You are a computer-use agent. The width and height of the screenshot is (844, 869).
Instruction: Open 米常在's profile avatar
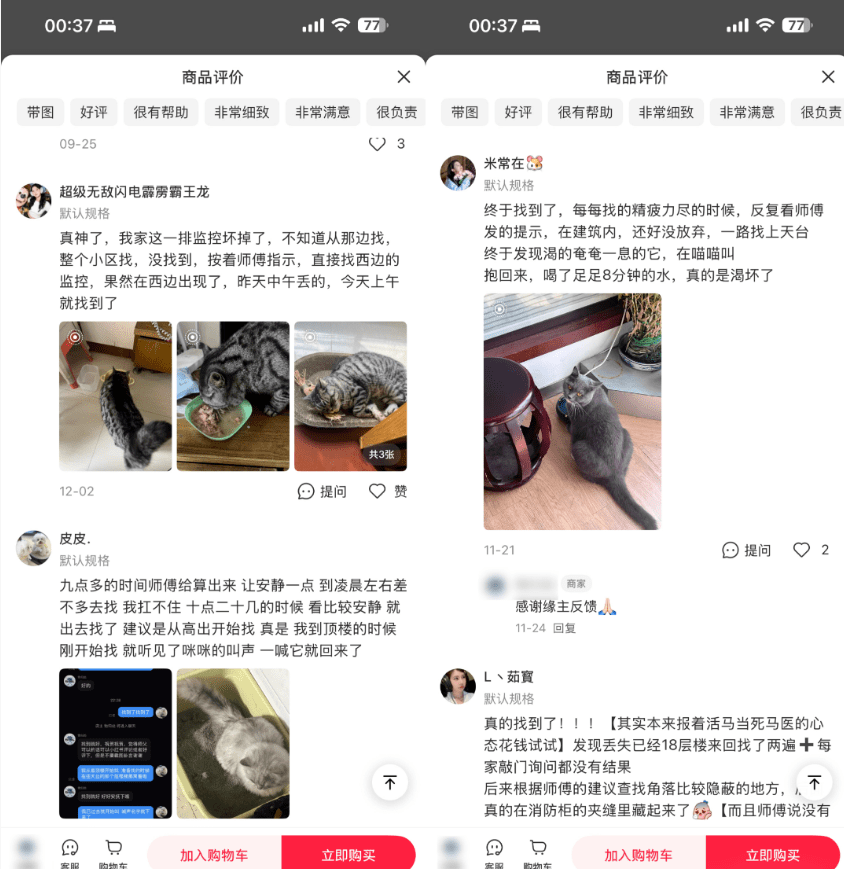tap(458, 173)
